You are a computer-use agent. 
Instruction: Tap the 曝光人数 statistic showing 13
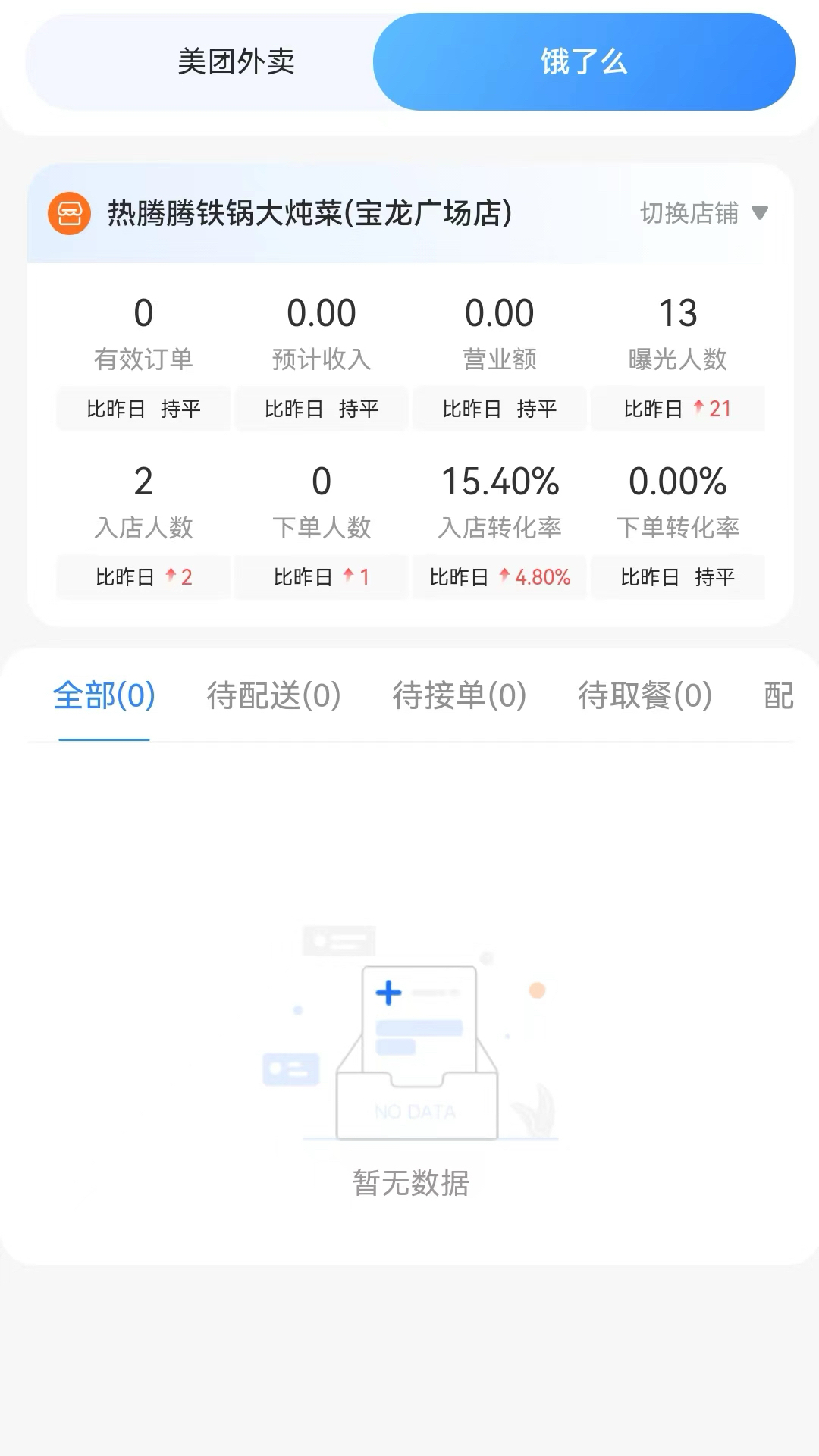click(x=677, y=332)
